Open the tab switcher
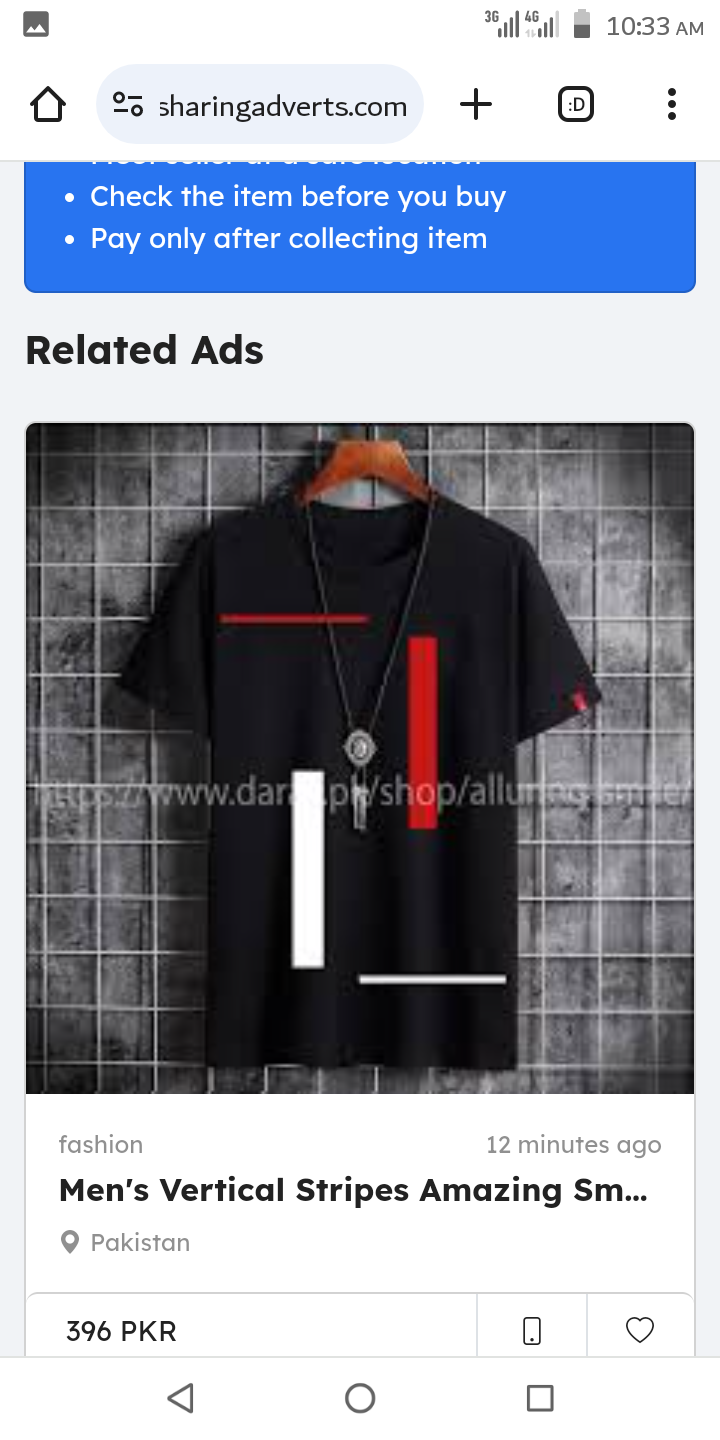720x1440 pixels. point(576,104)
